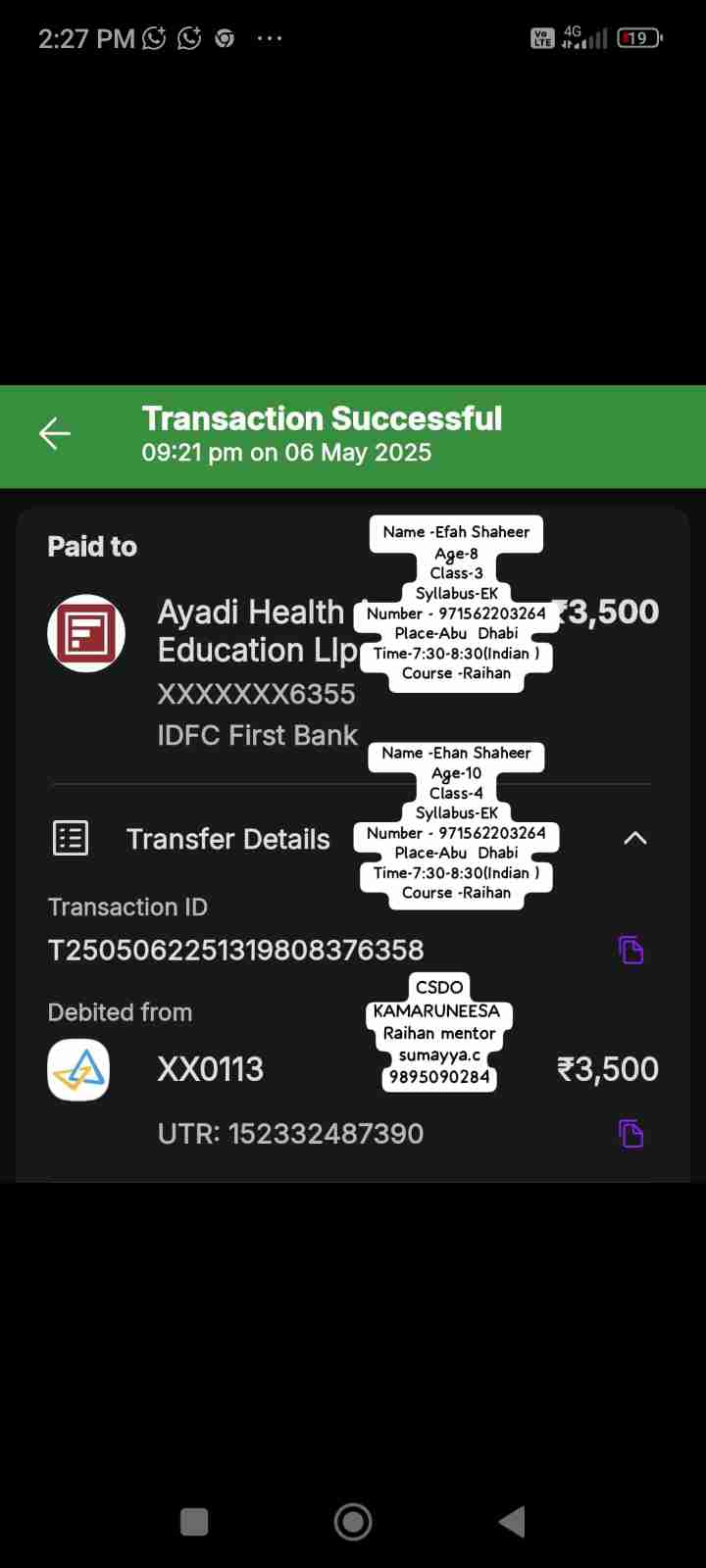Go to the home screen

353,1521
